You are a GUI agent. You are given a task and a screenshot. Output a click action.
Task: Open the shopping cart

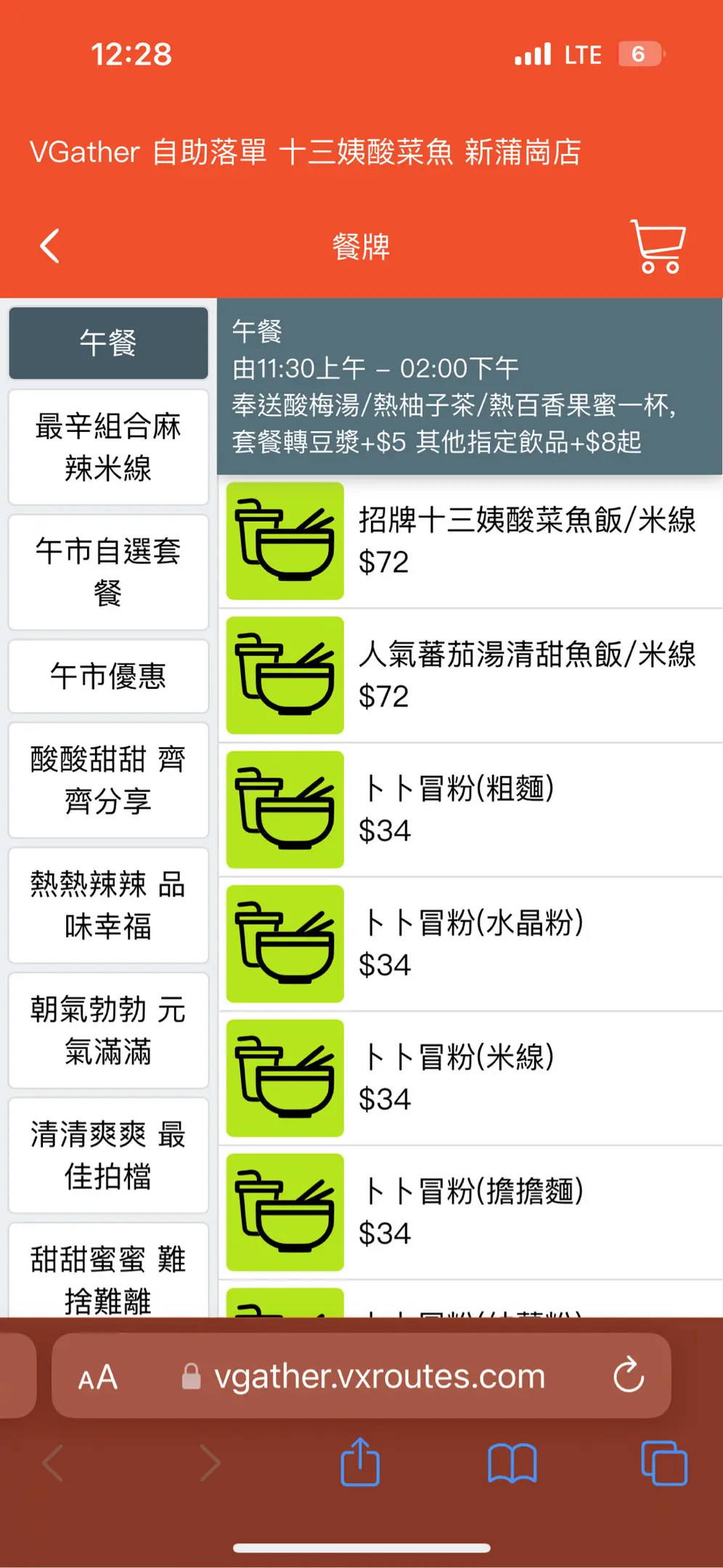click(658, 246)
